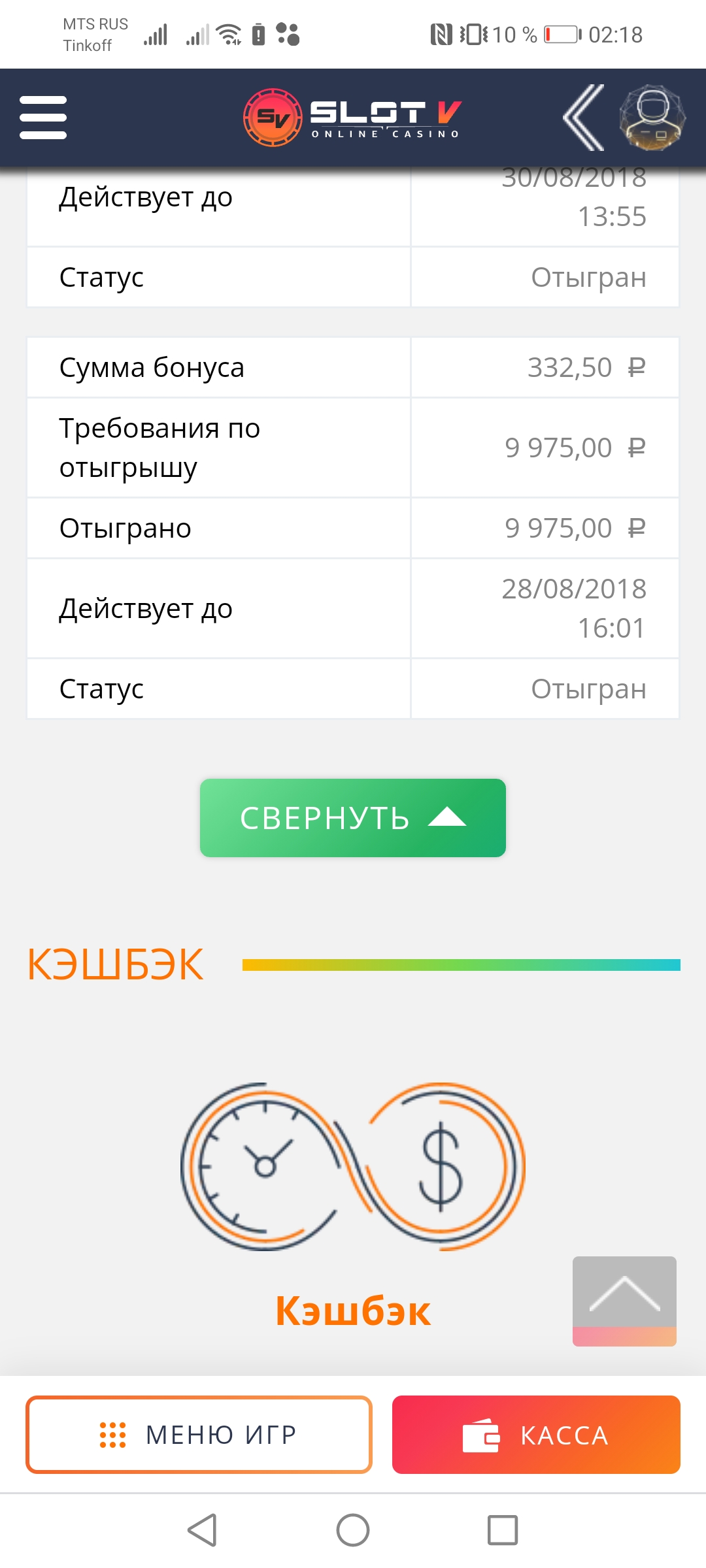Screen dimensions: 706x1568
Task: Open the hamburger side menu
Action: click(x=43, y=118)
